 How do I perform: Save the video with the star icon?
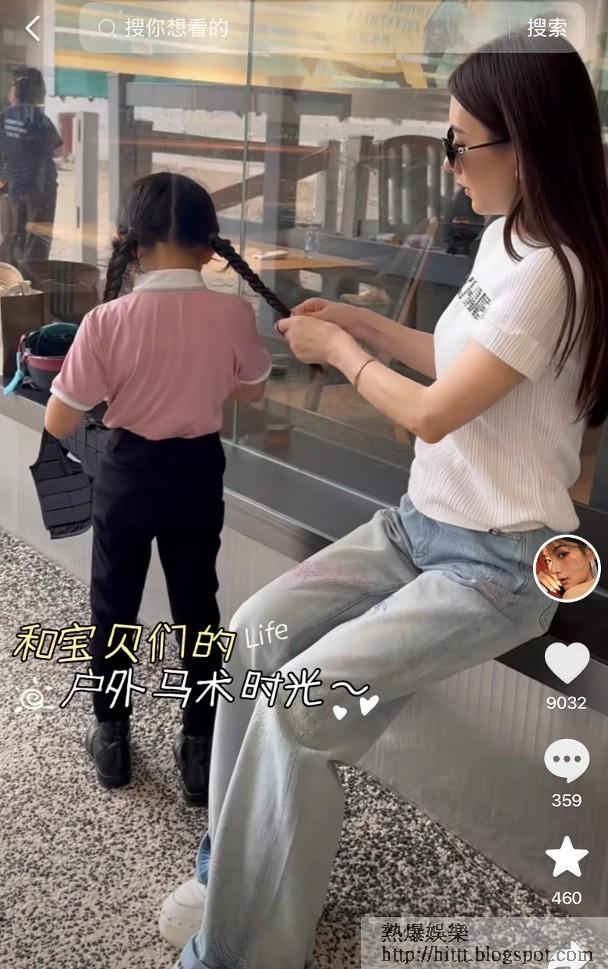pos(566,857)
